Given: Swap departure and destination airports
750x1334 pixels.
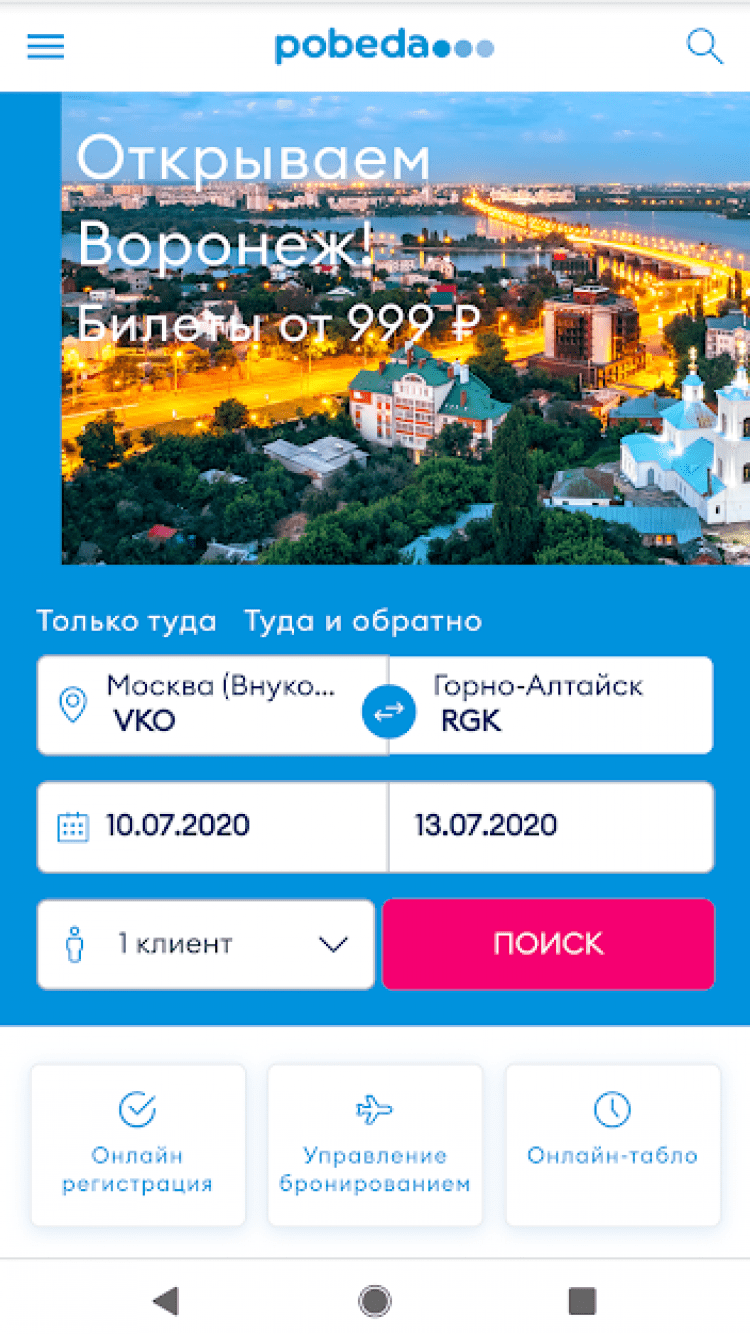Looking at the screenshot, I should coord(389,710).
